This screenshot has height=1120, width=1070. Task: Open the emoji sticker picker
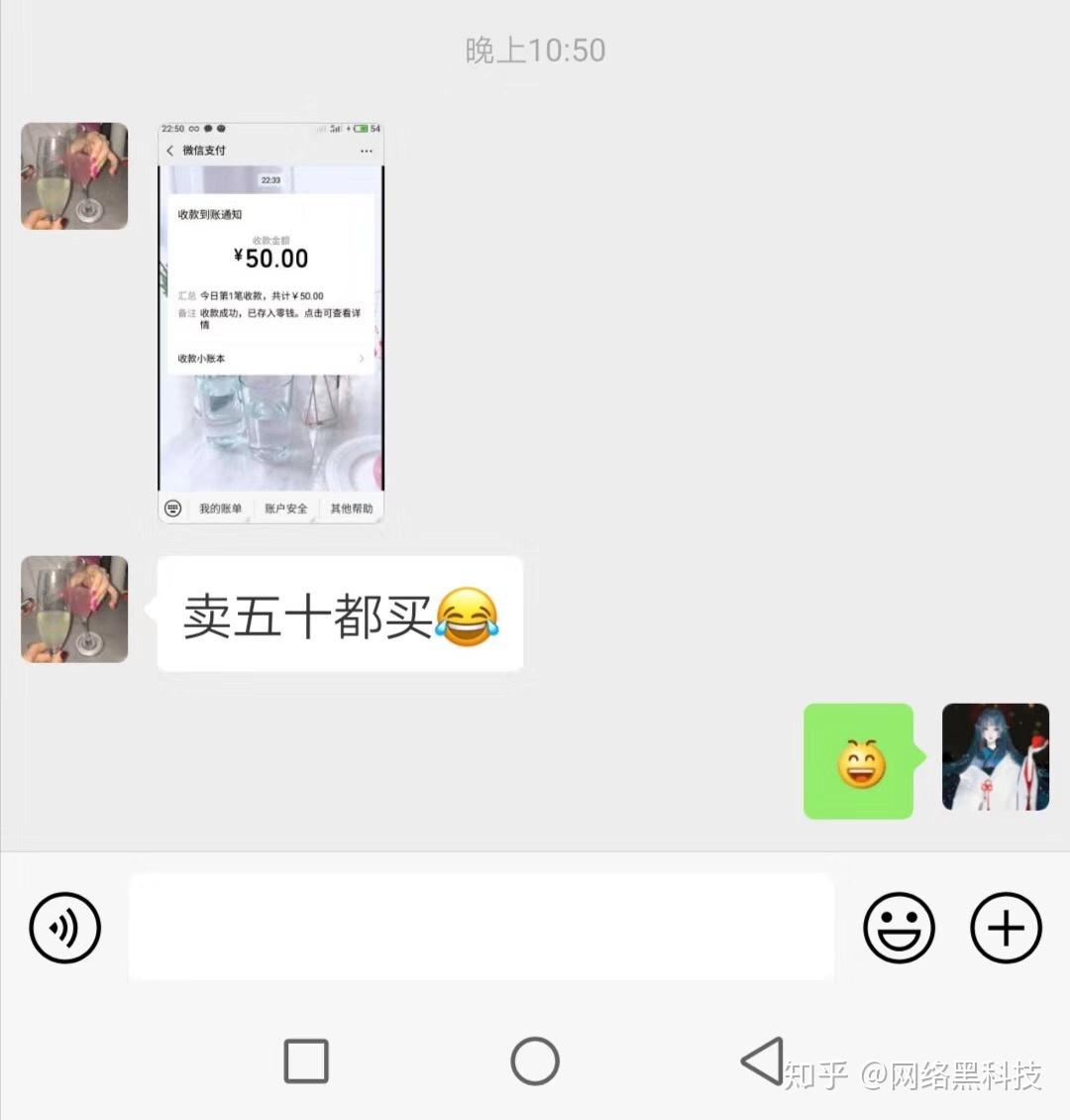coord(899,928)
